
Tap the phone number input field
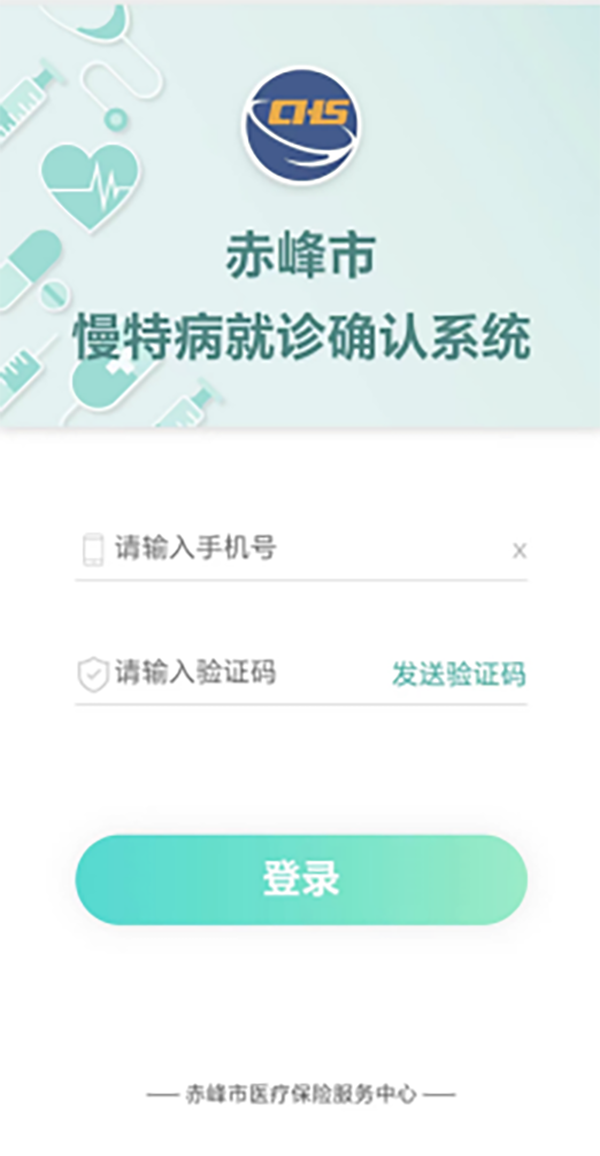point(300,549)
